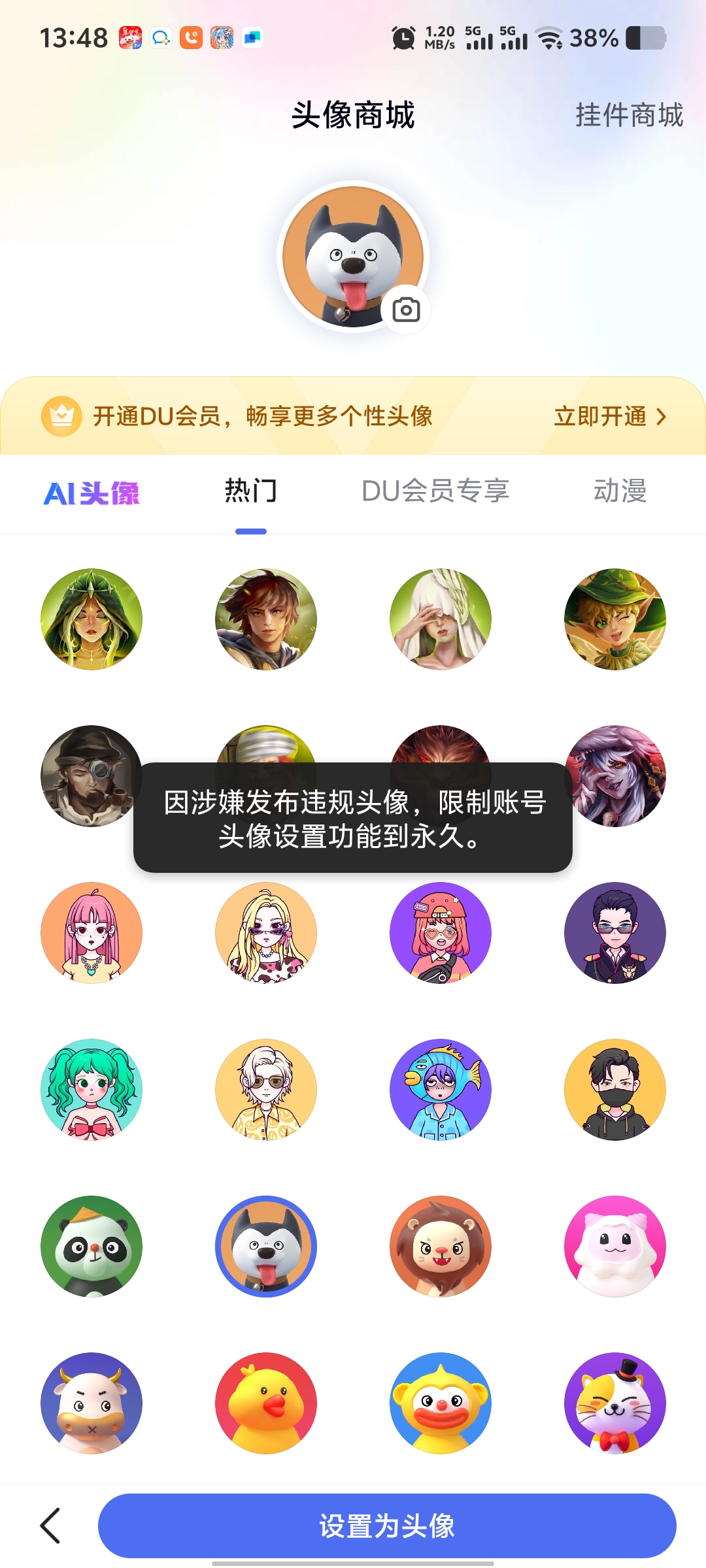The width and height of the screenshot is (706, 1568).
Task: Choose the winking elf in green hat avatar
Action: pyautogui.click(x=615, y=619)
